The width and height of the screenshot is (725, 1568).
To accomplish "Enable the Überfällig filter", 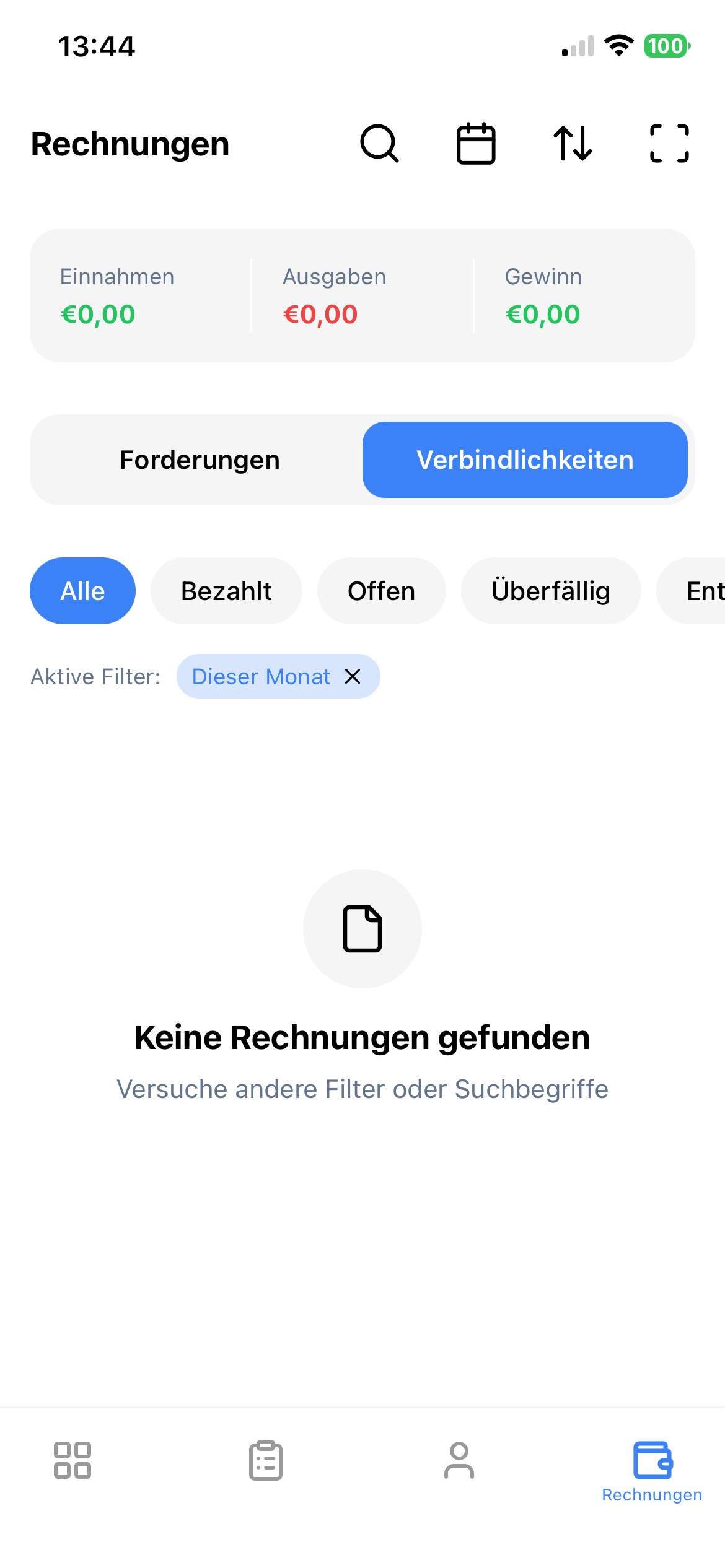I will pyautogui.click(x=551, y=590).
